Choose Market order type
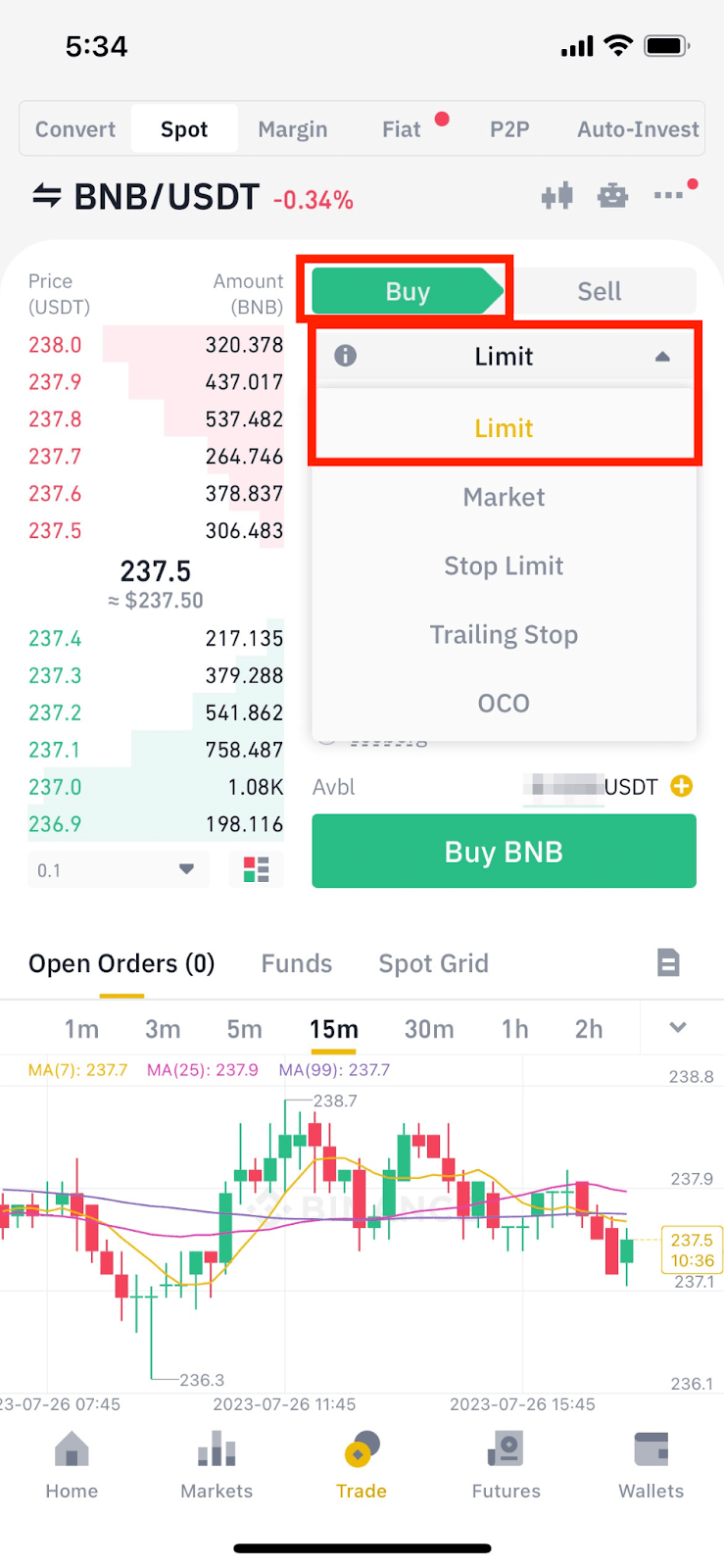The width and height of the screenshot is (724, 1568). (504, 497)
